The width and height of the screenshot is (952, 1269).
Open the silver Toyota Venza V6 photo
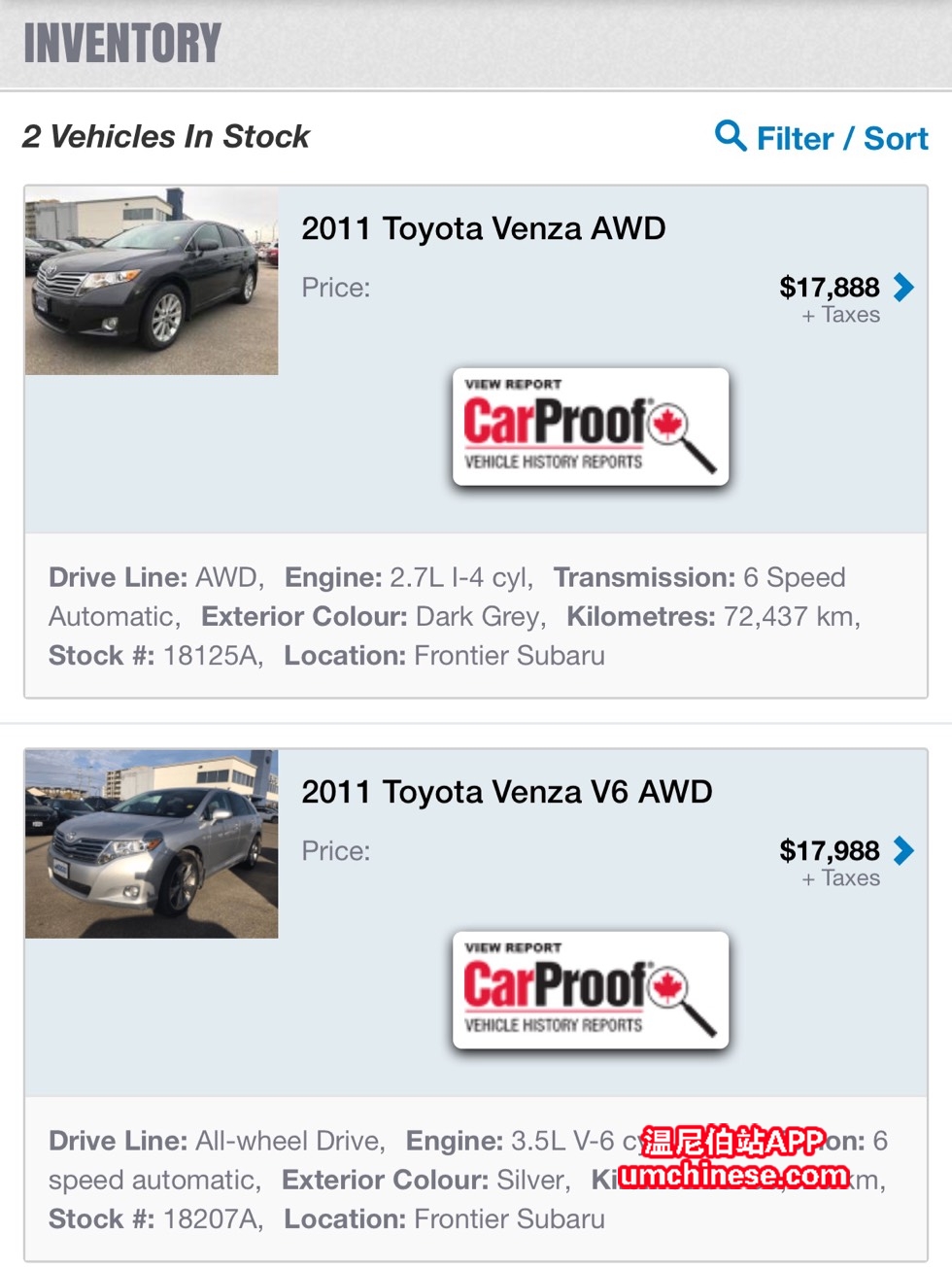(152, 843)
